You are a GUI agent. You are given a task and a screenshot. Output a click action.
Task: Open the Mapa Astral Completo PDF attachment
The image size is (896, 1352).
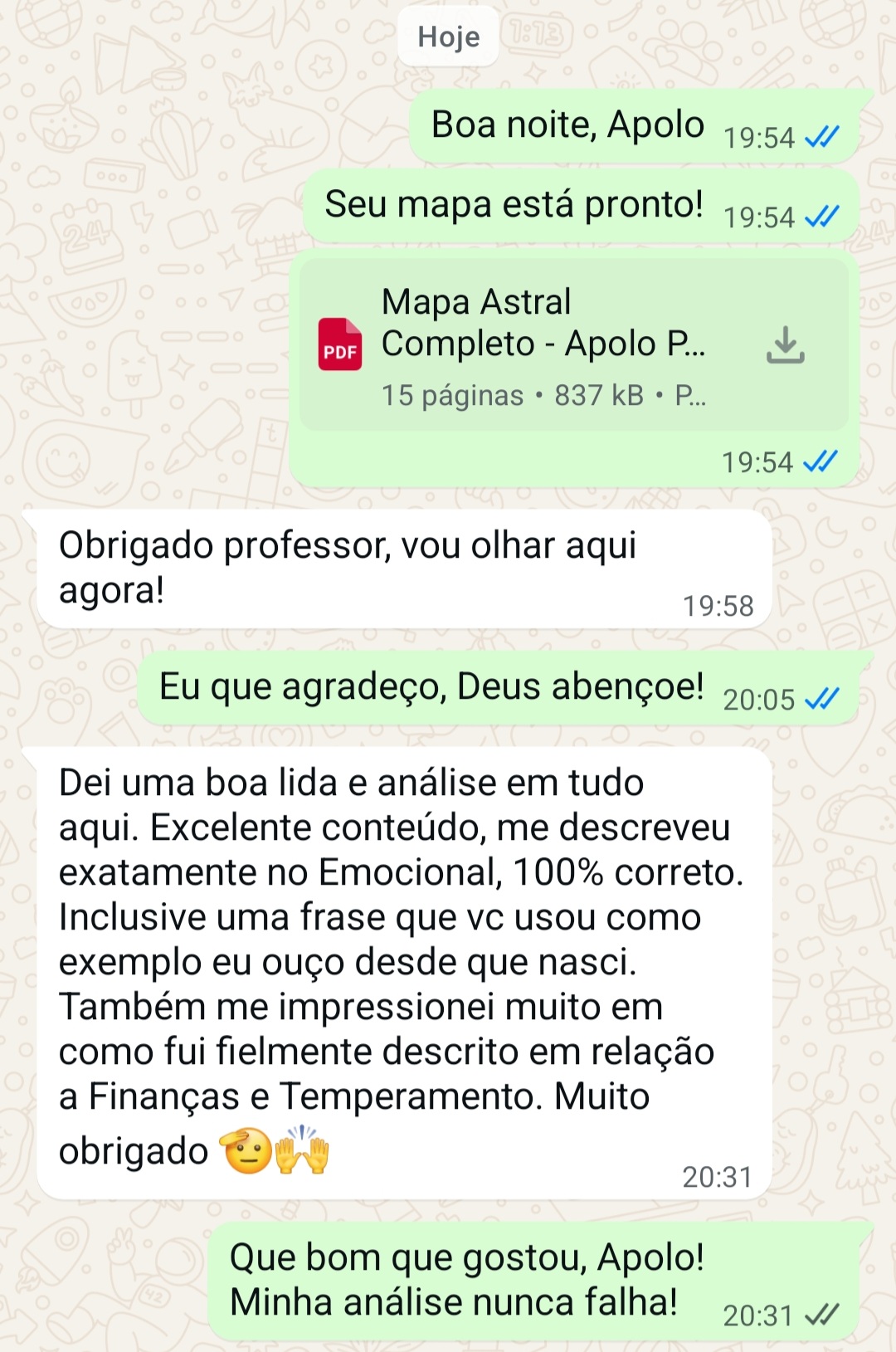[x=531, y=345]
